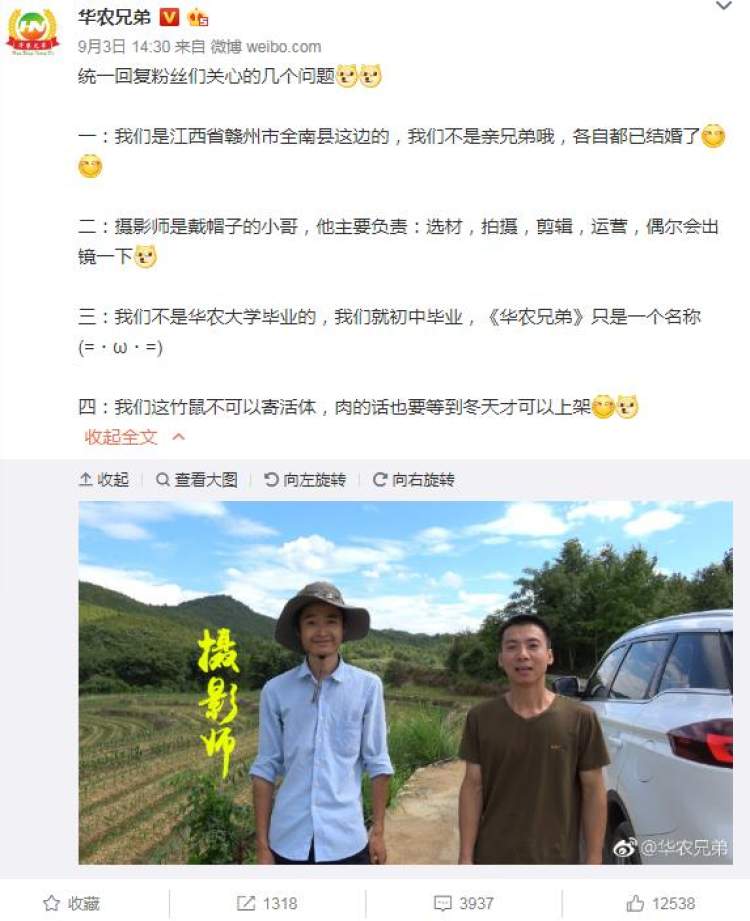Image resolution: width=750 pixels, height=921 pixels.
Task: Open the expanded post photo
Action: click(405, 682)
